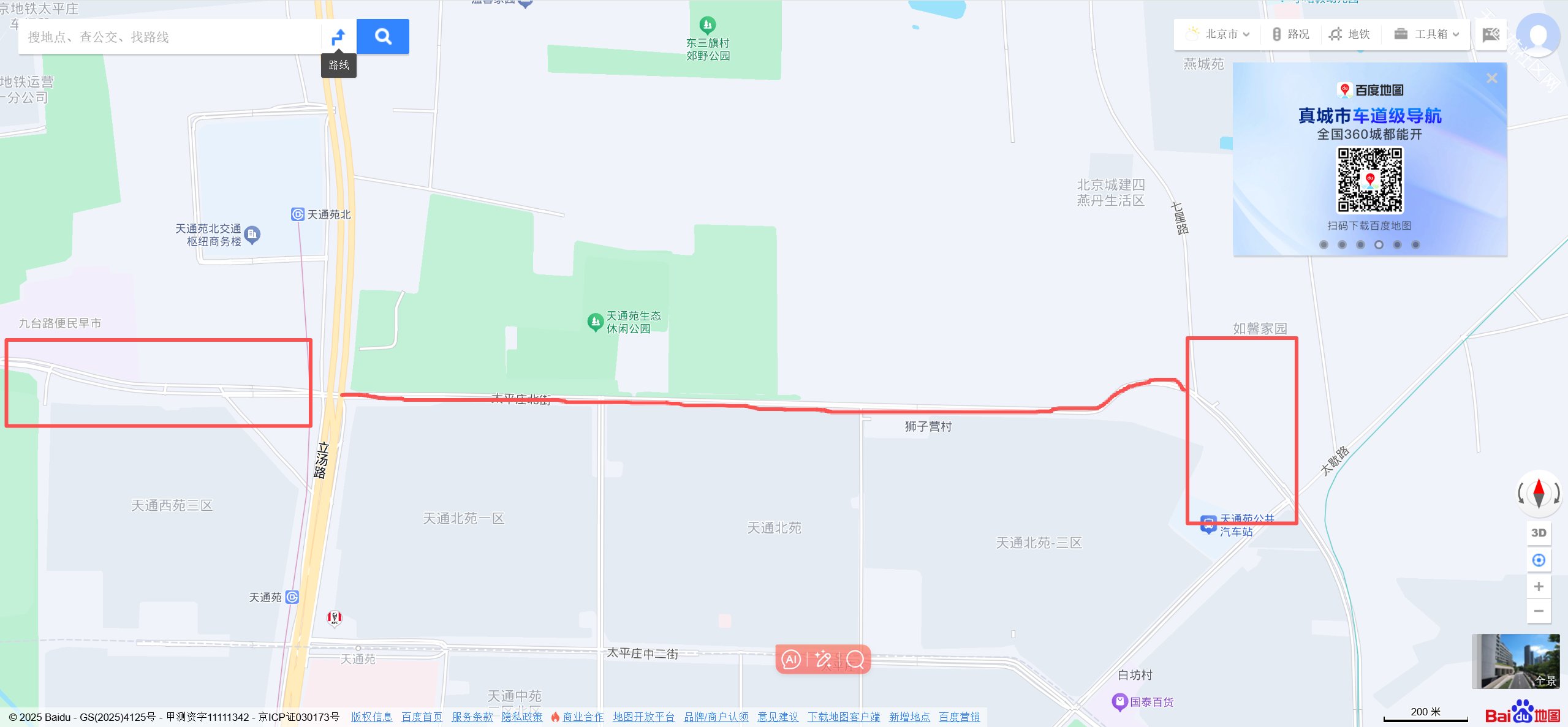Select the 天通苑北 subway station marker

tap(298, 214)
